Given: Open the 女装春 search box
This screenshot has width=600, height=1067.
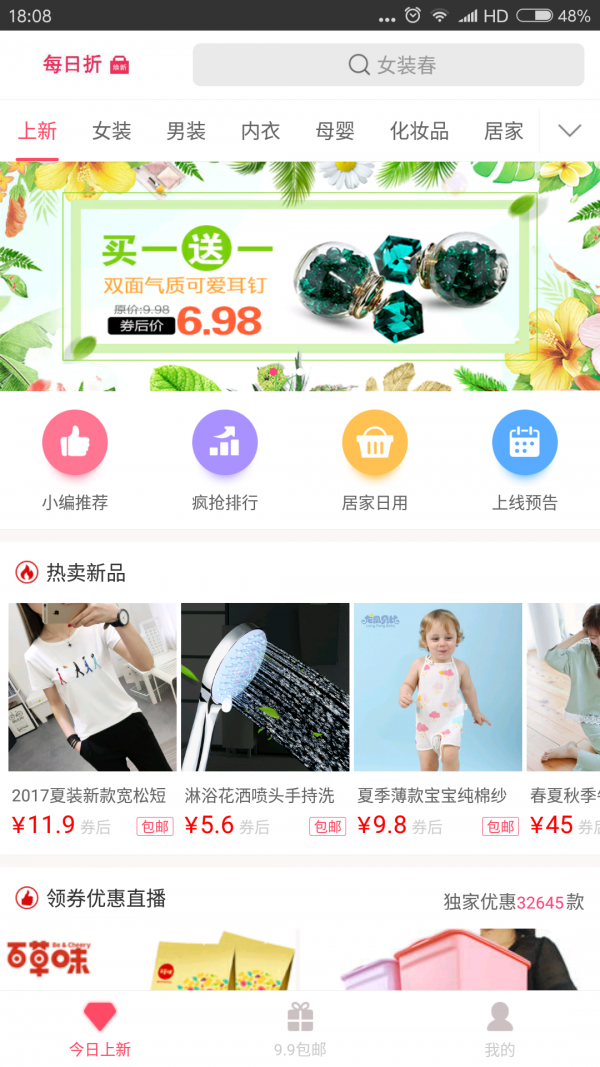Looking at the screenshot, I should 388,65.
